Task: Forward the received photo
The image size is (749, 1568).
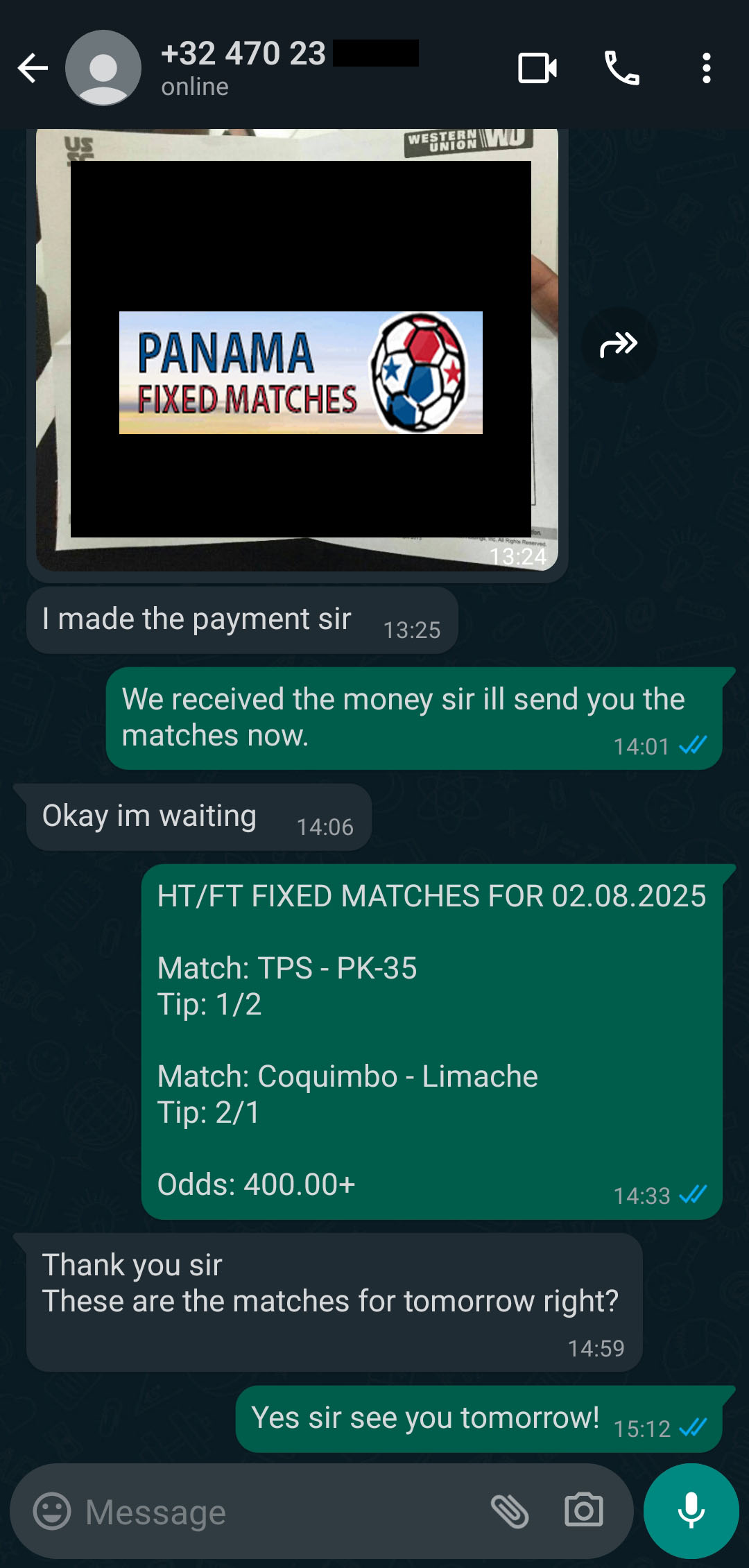Action: (619, 344)
